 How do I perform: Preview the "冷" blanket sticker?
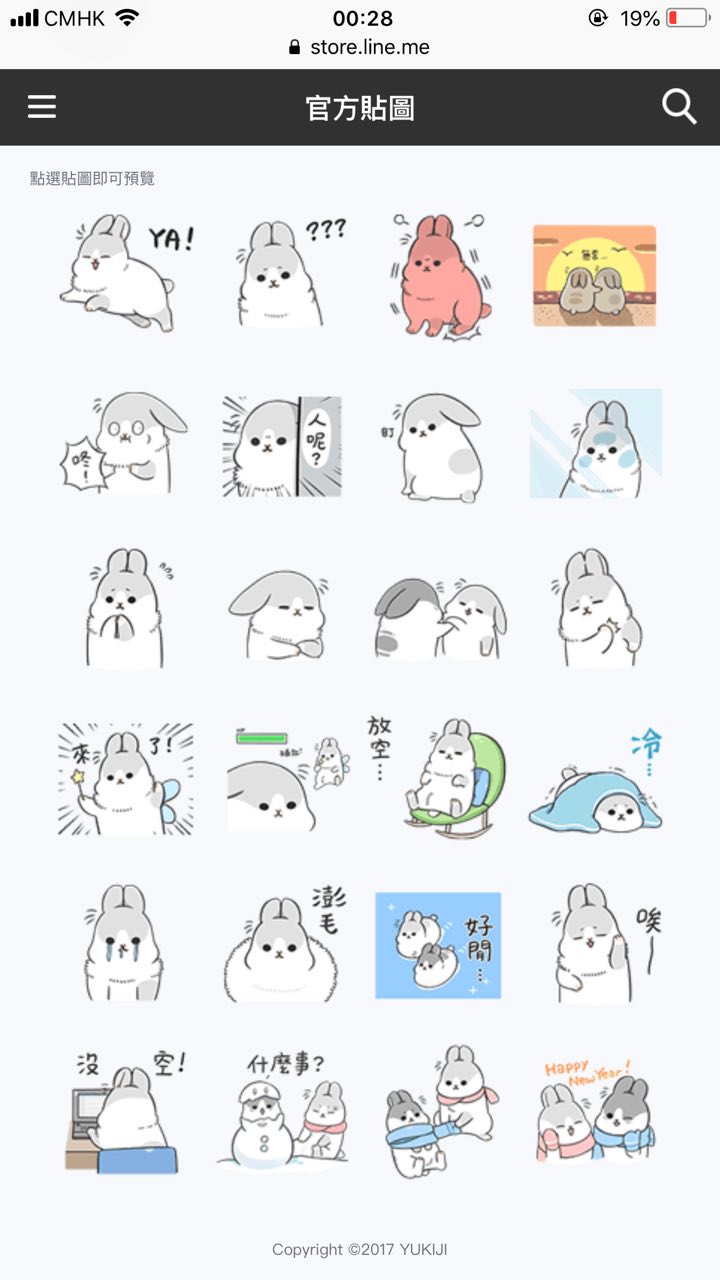[596, 780]
